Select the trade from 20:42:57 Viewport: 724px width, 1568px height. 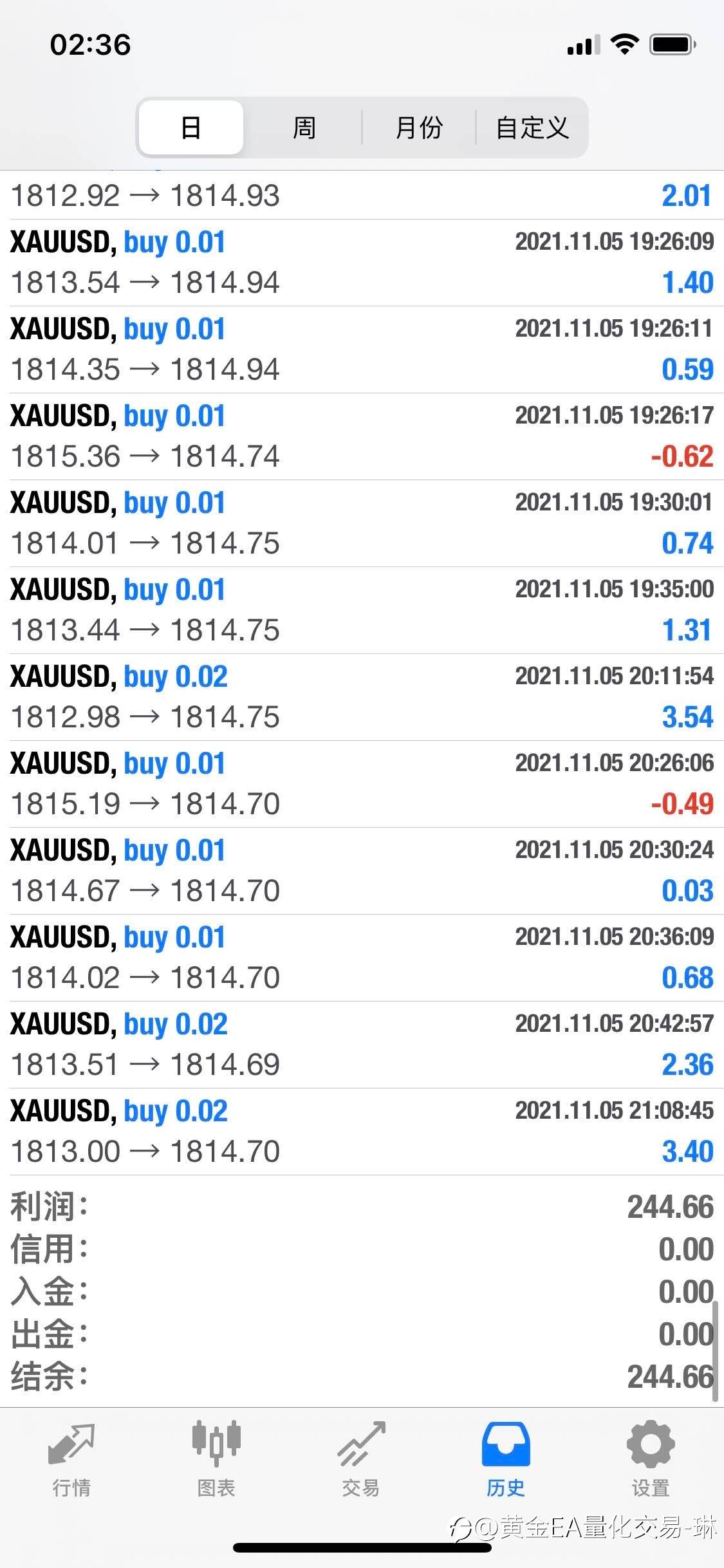tap(362, 1045)
